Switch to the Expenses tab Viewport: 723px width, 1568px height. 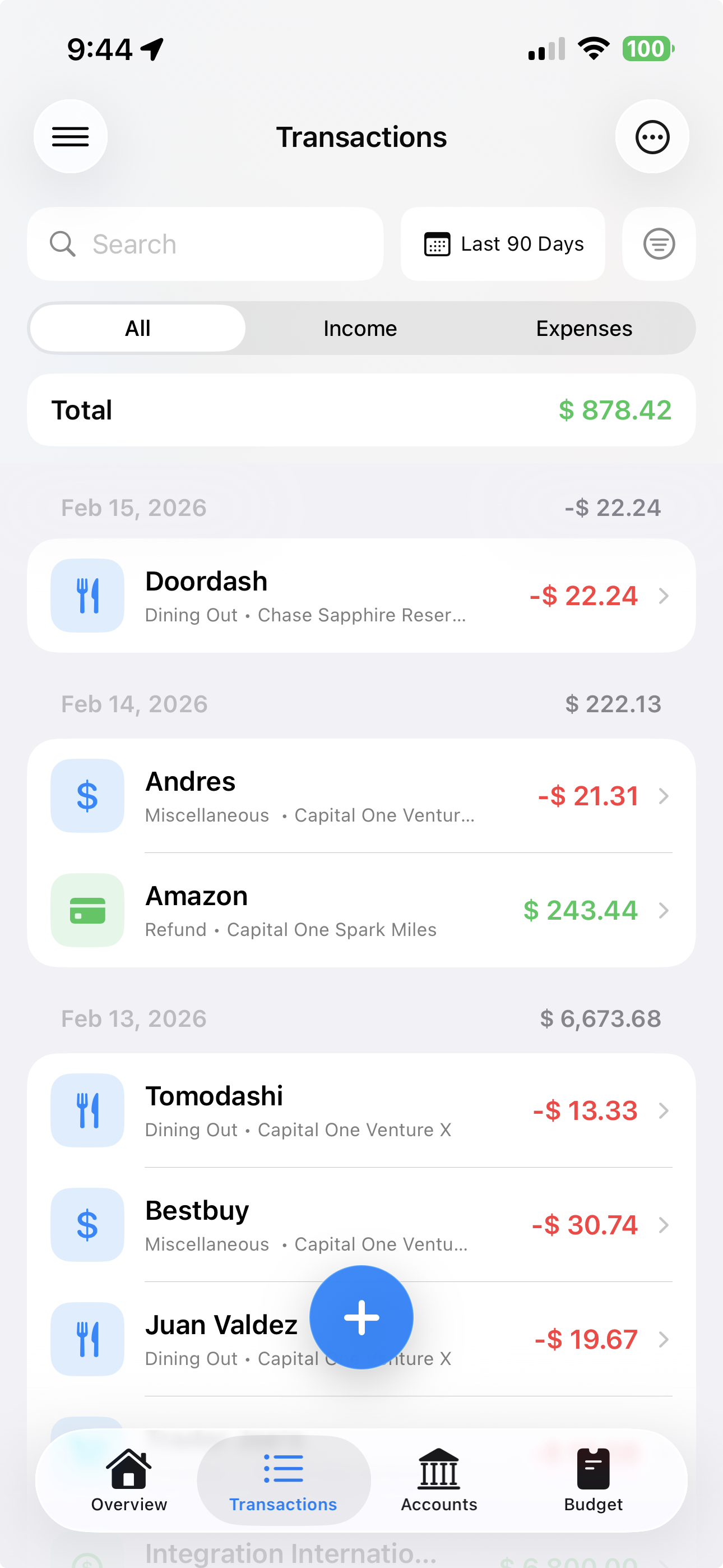tap(583, 328)
